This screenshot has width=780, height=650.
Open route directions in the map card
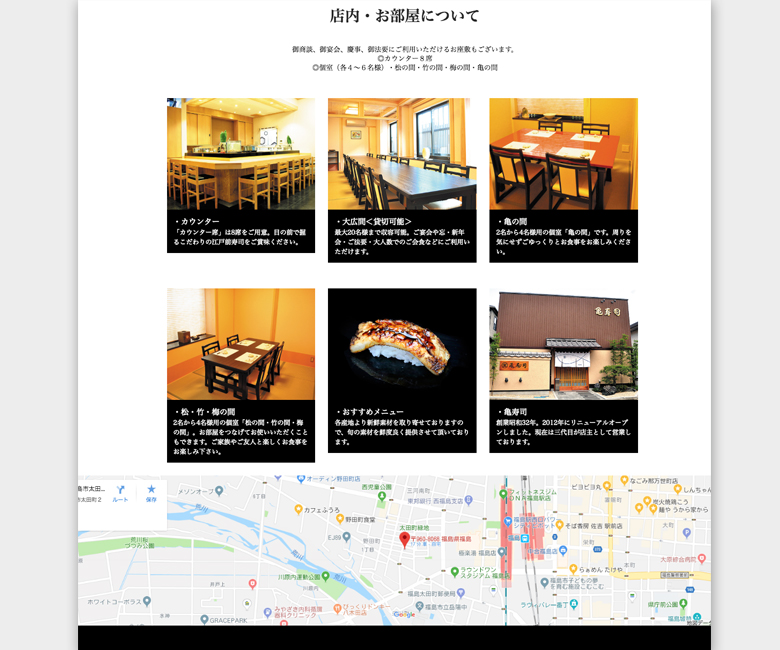point(120,492)
